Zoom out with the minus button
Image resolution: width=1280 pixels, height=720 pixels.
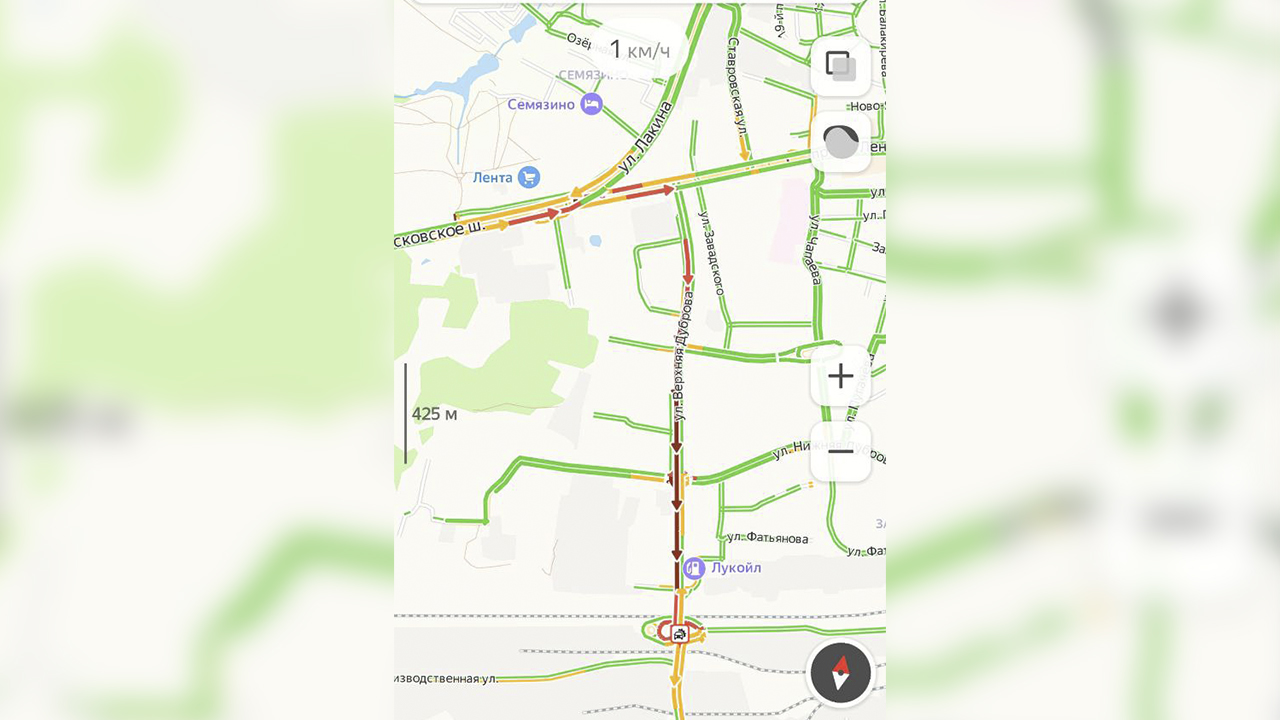pos(840,451)
